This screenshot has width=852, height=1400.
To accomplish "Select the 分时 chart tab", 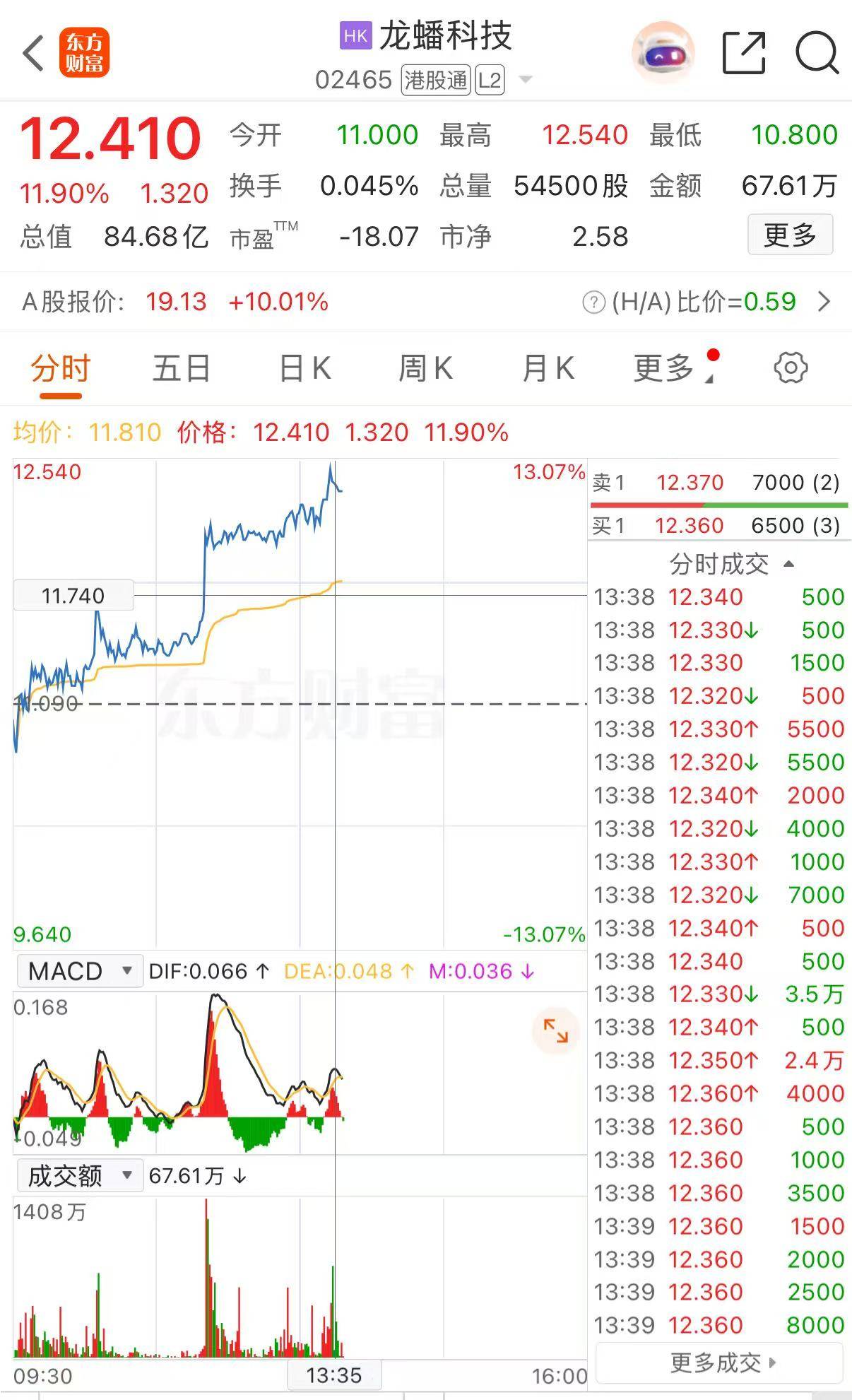I will pyautogui.click(x=59, y=367).
